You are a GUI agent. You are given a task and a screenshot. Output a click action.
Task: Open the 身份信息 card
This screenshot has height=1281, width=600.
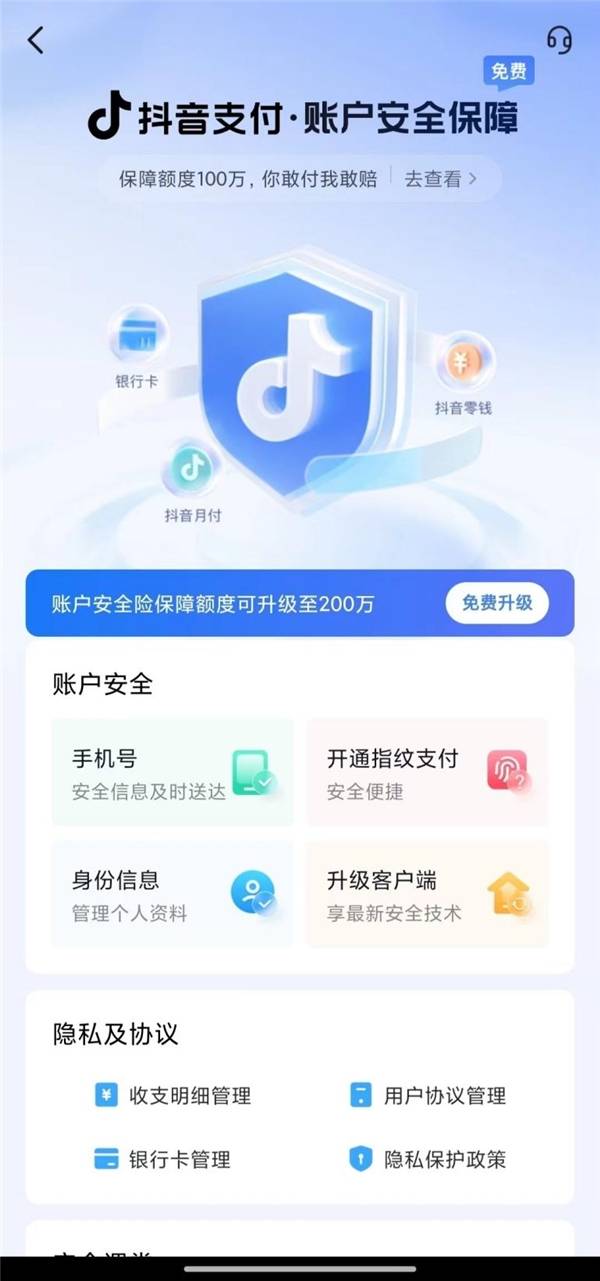click(172, 894)
